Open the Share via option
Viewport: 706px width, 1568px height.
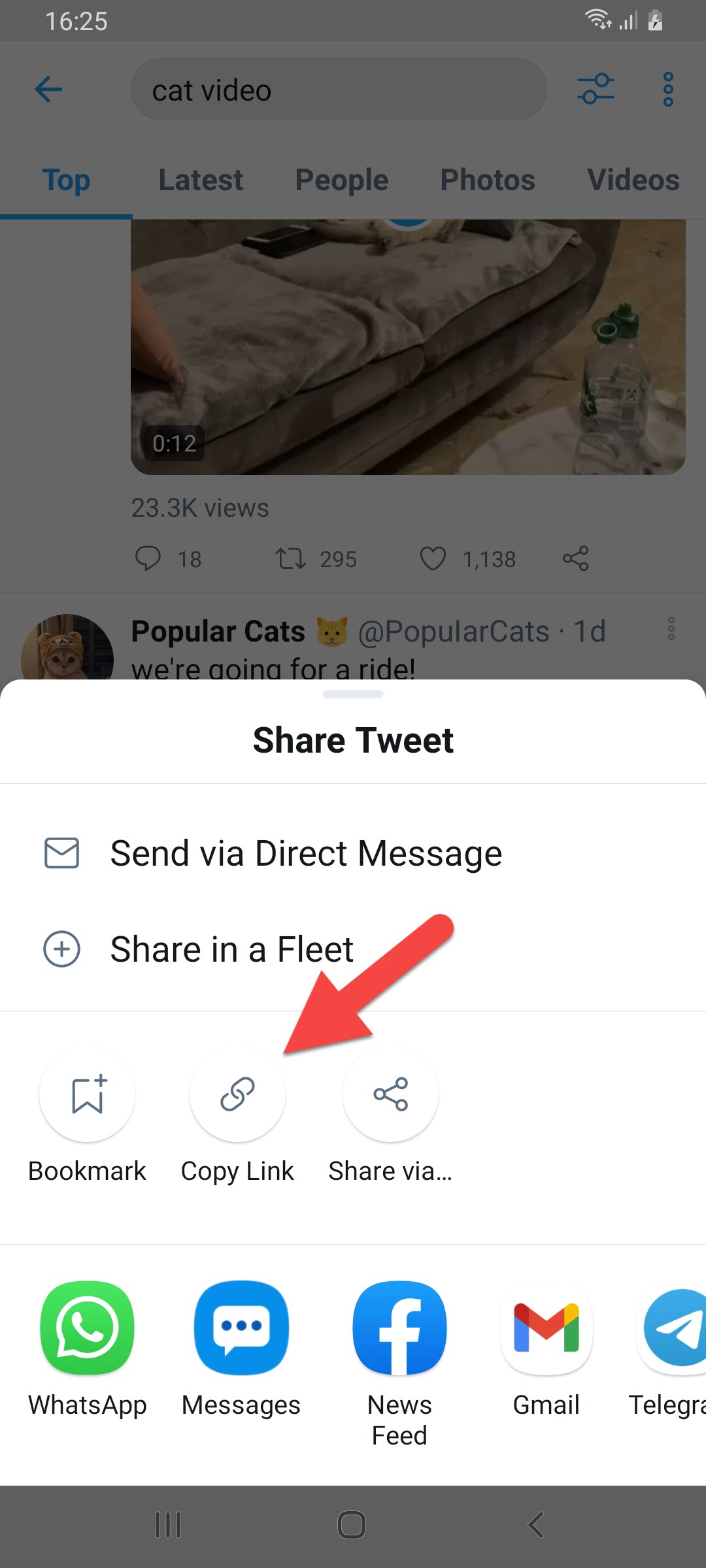[390, 1095]
